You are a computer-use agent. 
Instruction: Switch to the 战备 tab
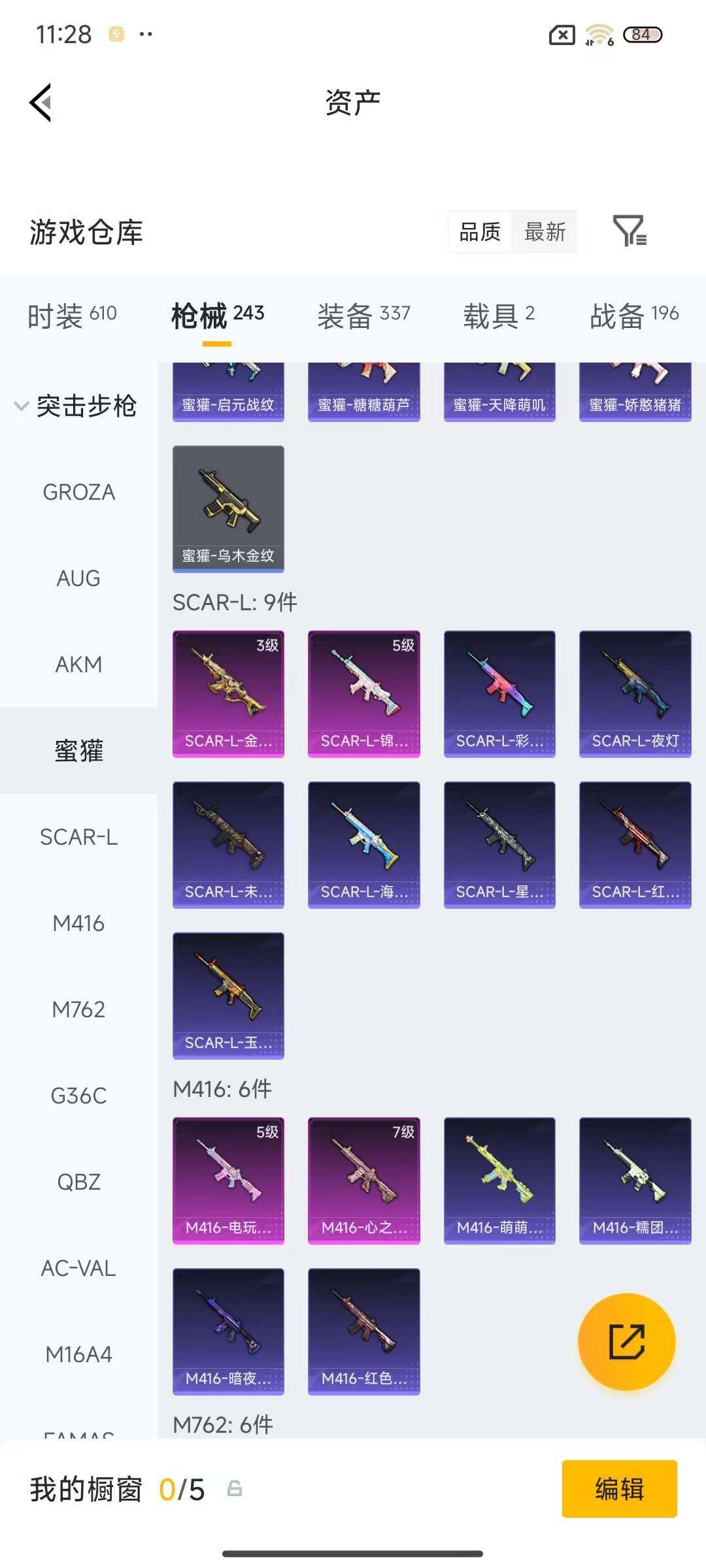[x=634, y=316]
